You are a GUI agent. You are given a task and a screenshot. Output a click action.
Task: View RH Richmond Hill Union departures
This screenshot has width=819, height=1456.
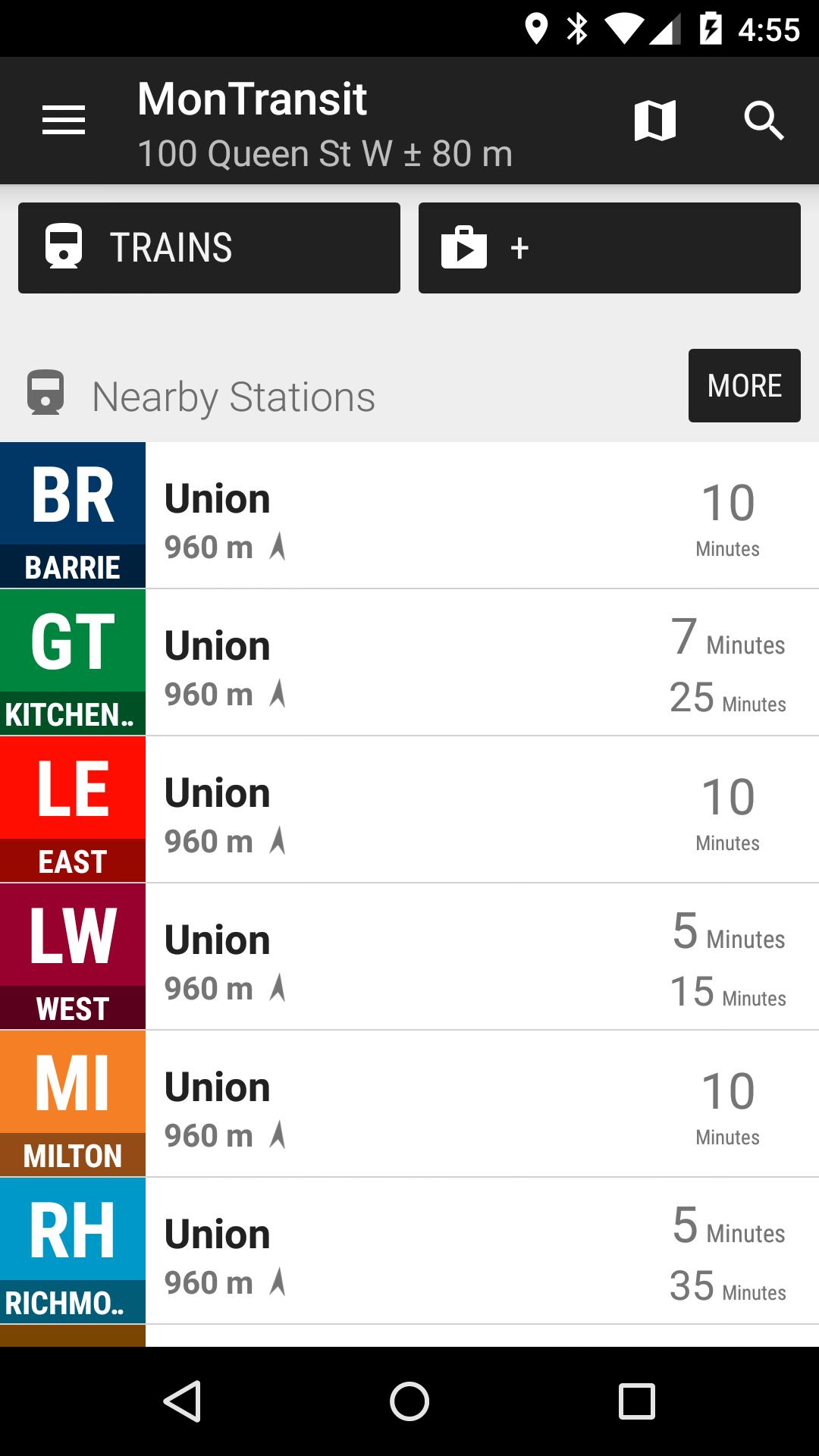(409, 1250)
